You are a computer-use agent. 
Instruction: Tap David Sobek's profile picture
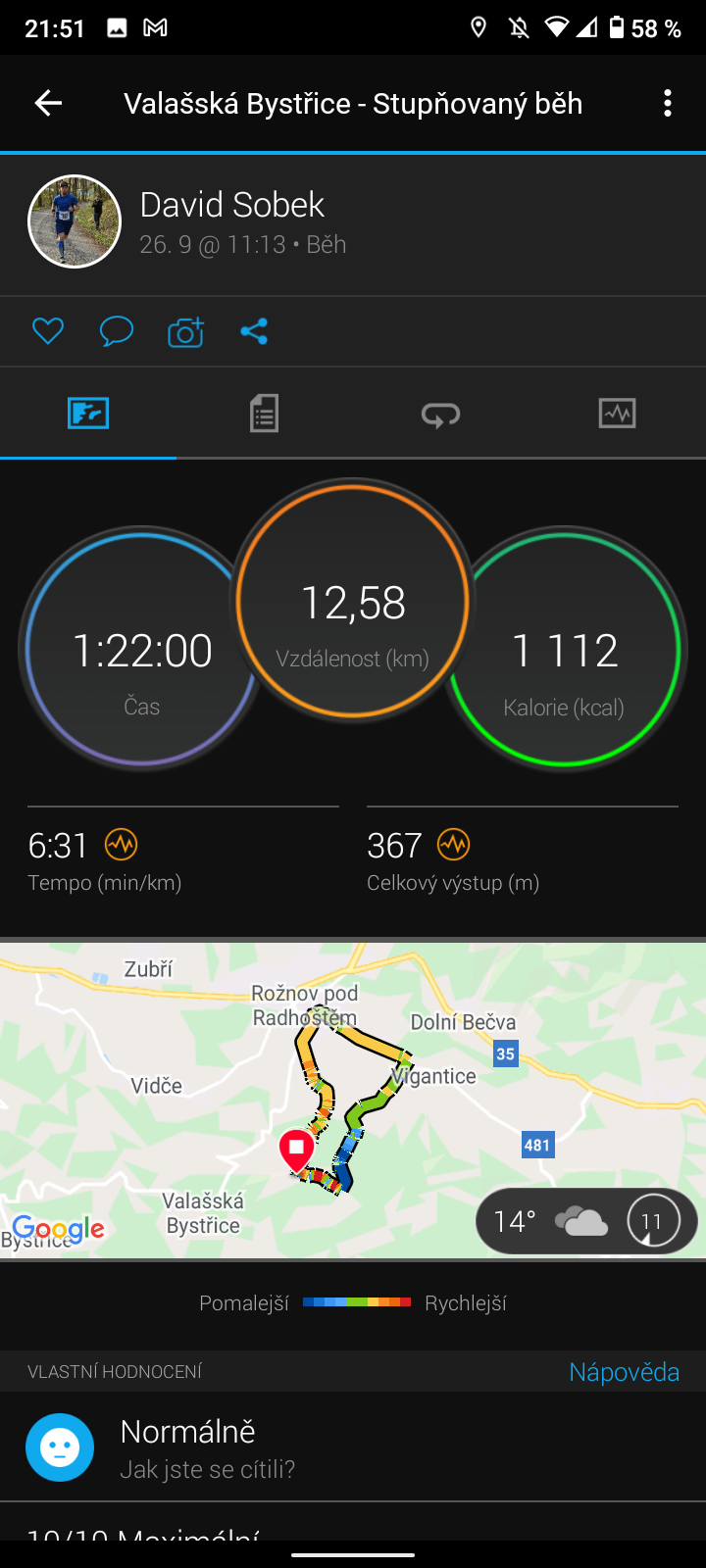coord(75,221)
